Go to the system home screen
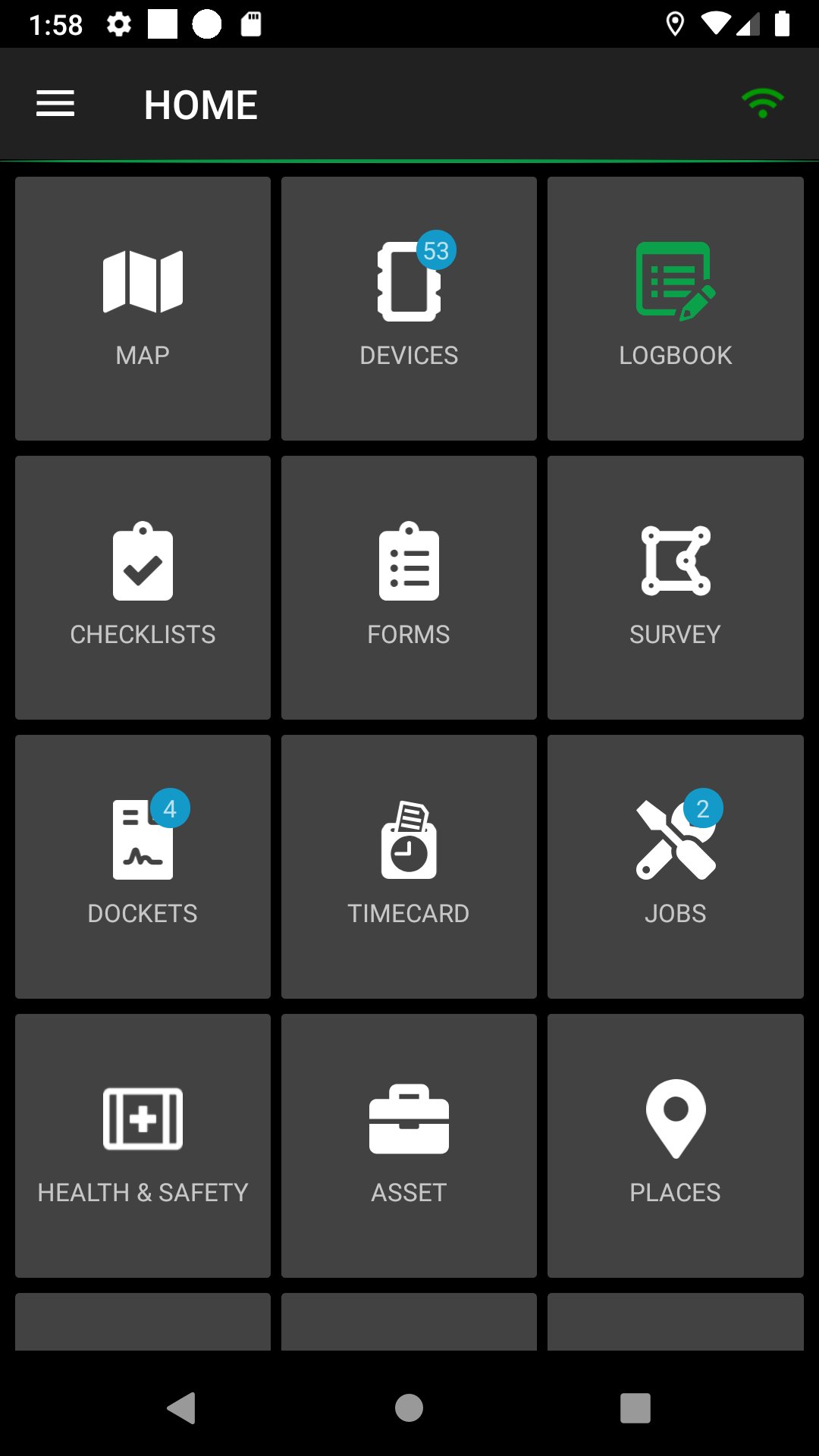 [409, 1408]
